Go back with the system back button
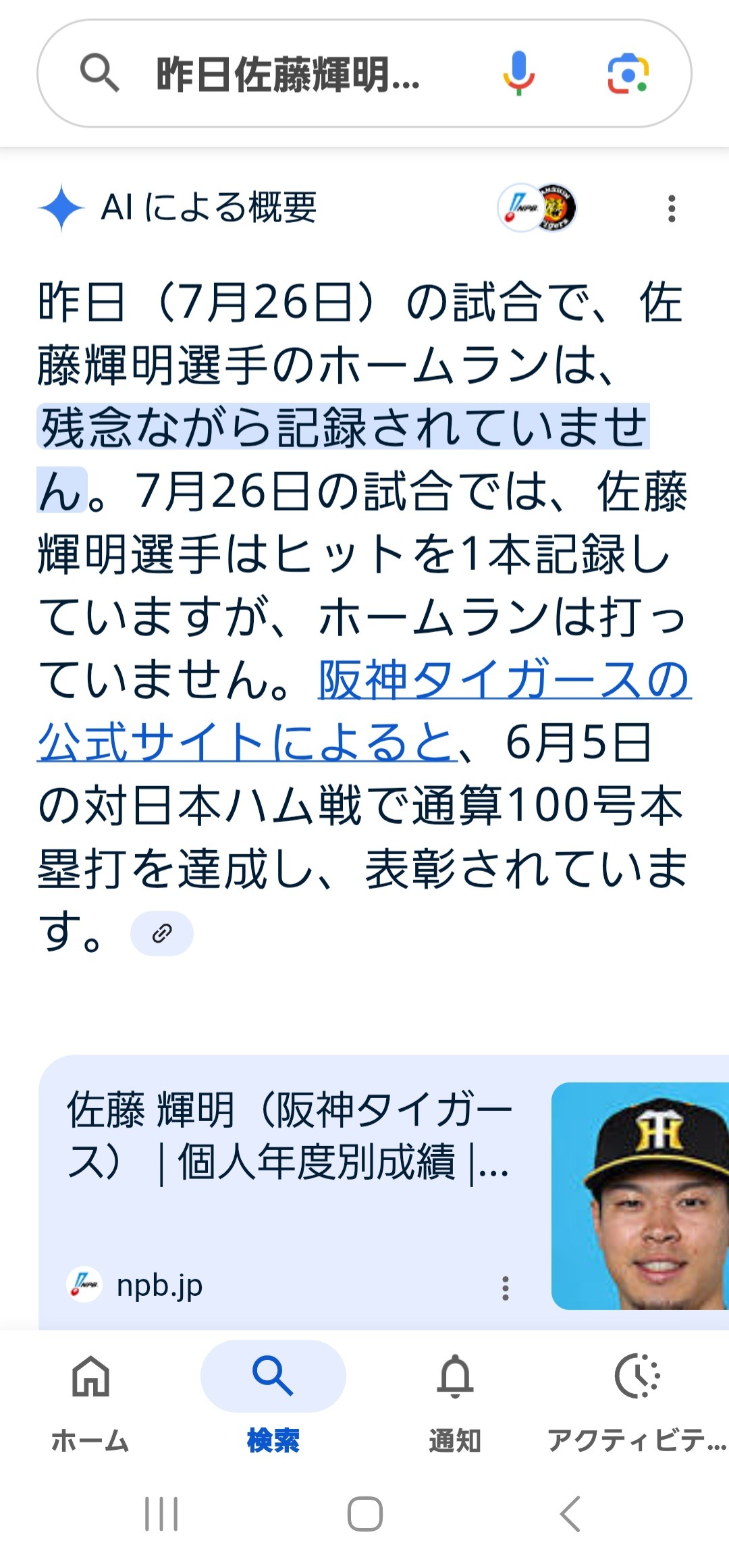This screenshot has height=1568, width=729. pos(570,1514)
